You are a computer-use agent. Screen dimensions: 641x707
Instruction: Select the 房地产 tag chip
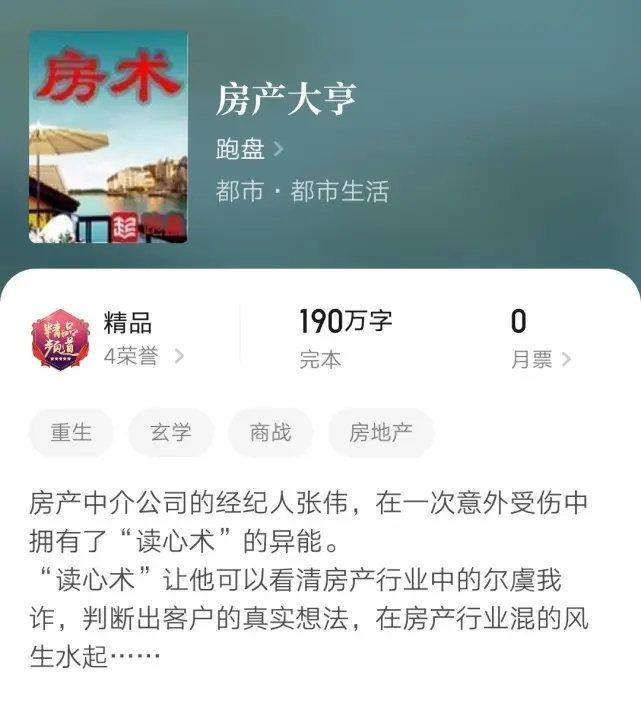pos(380,433)
